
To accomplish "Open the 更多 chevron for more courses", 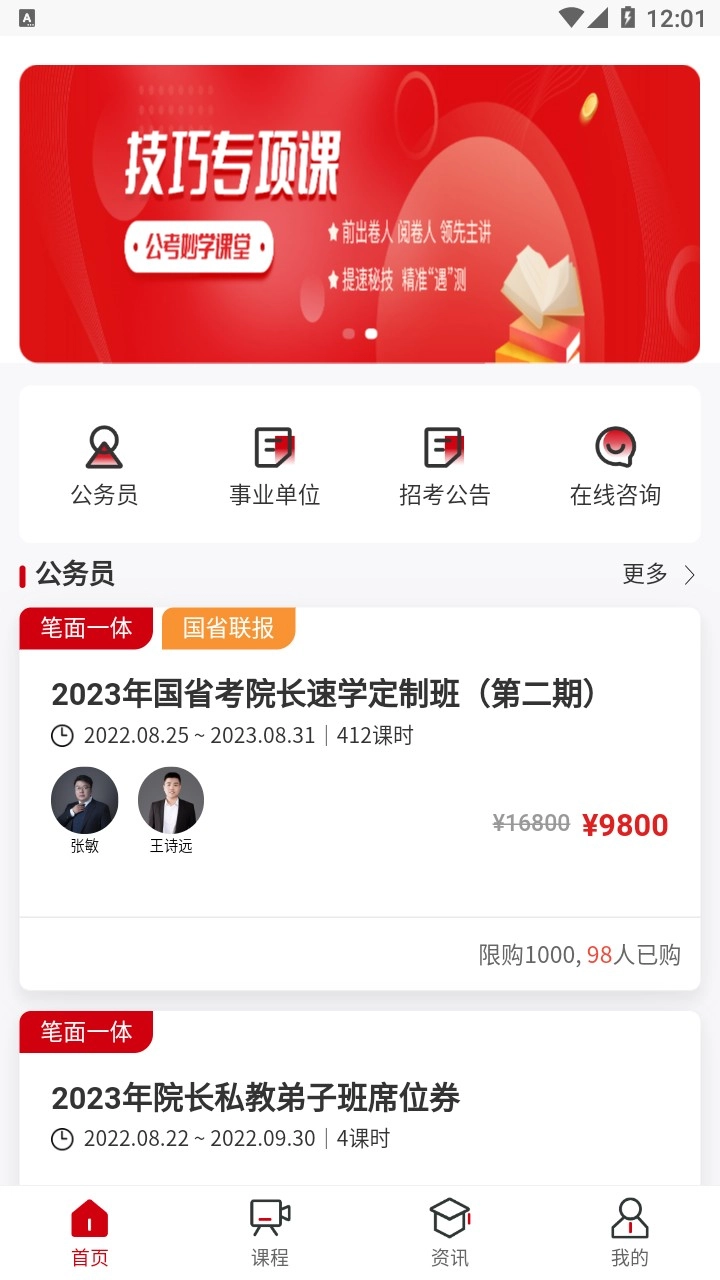I will coord(689,575).
